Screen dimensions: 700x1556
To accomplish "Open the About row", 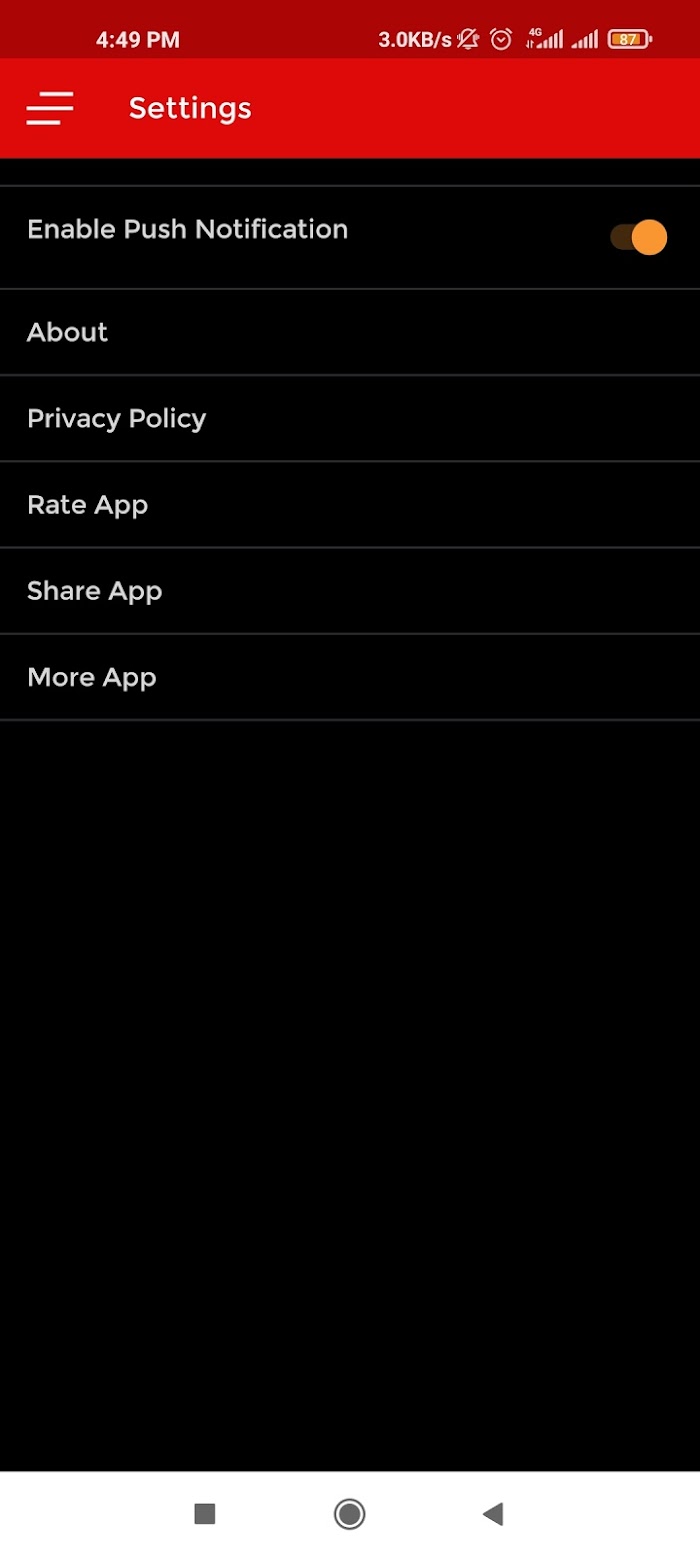I will [x=350, y=332].
